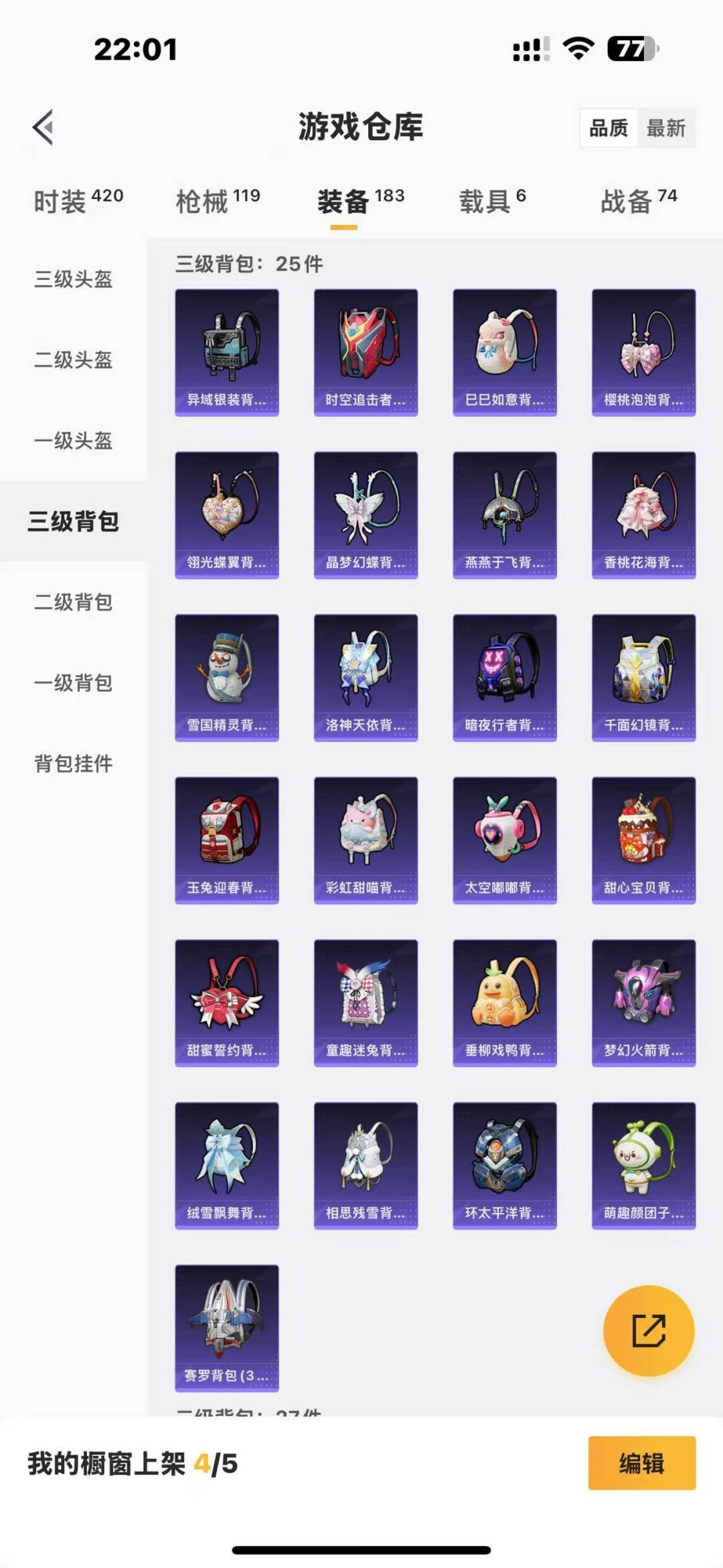This screenshot has width=723, height=1568.
Task: Select 二级头盔 in the side menu
Action: coord(74,360)
